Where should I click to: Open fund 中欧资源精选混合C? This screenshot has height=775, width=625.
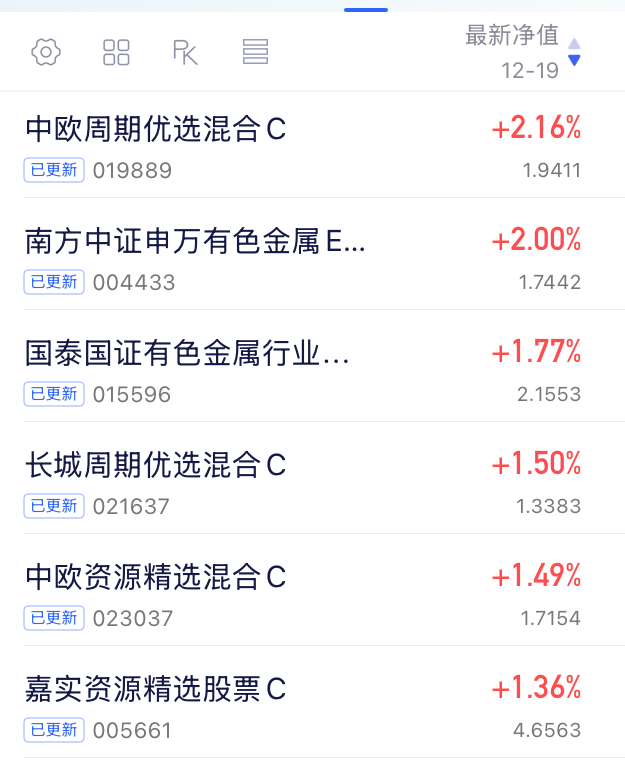pos(312,590)
